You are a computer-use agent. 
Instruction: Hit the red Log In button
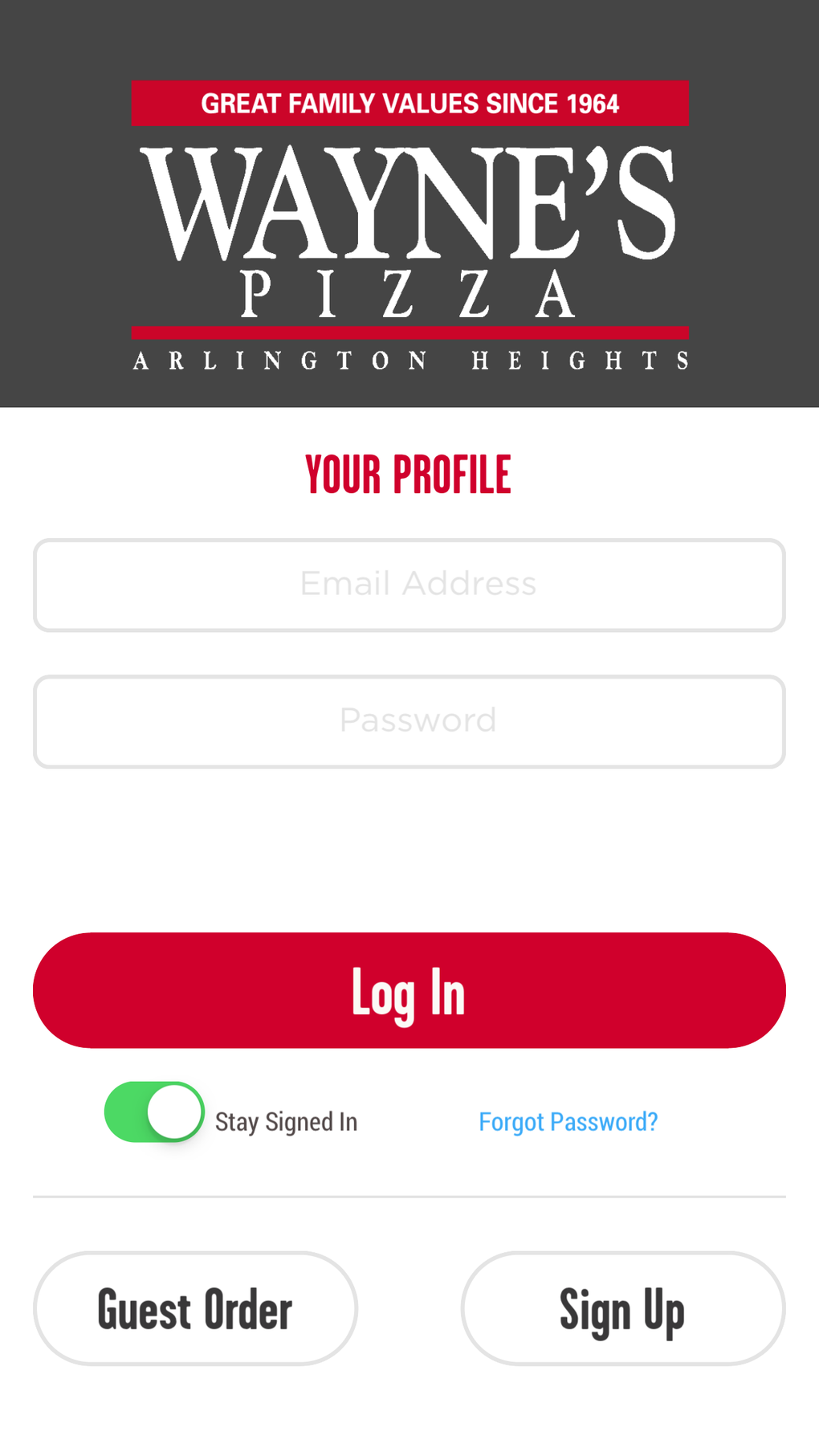pos(409,990)
